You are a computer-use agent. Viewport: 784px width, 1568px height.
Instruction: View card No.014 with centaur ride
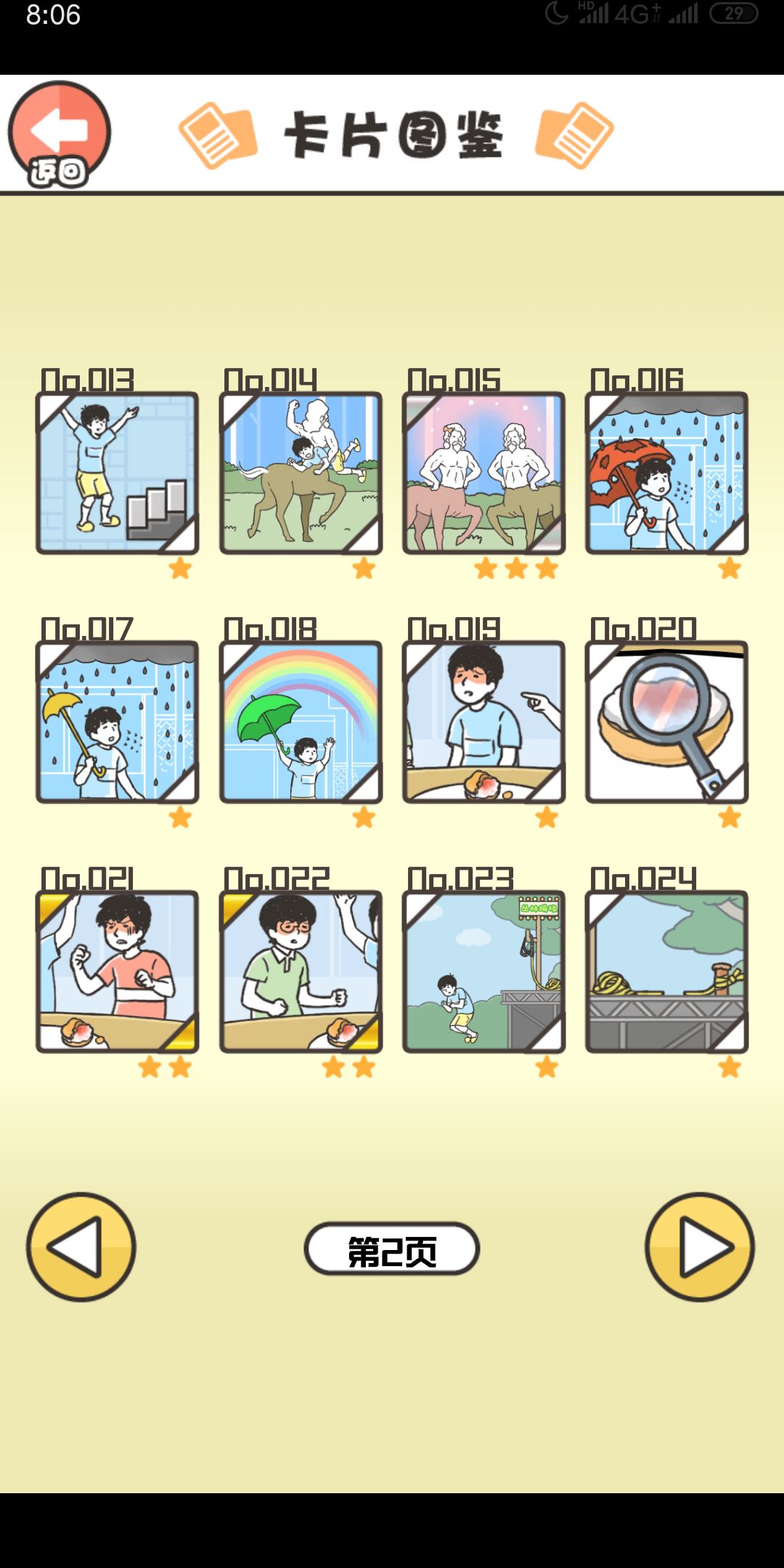(299, 472)
